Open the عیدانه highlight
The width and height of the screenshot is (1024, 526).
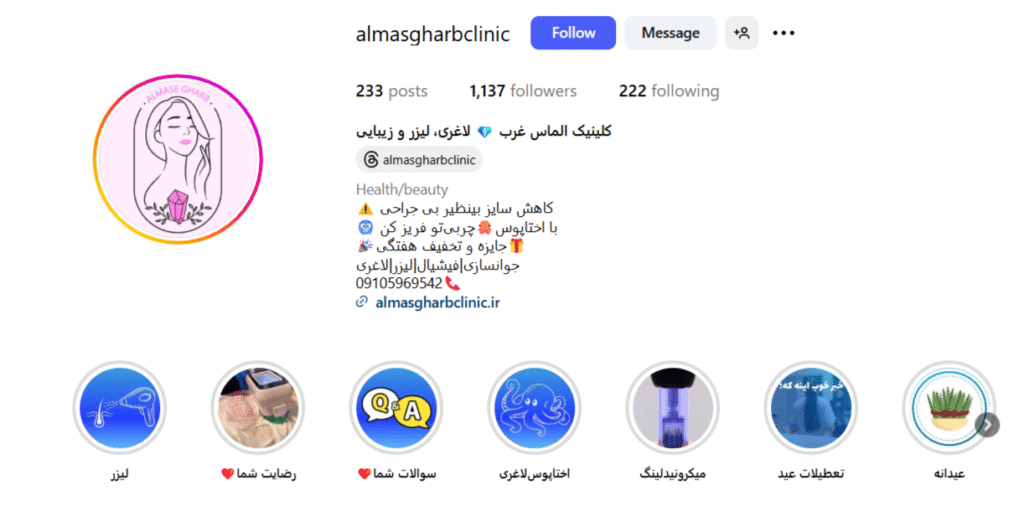coord(945,408)
